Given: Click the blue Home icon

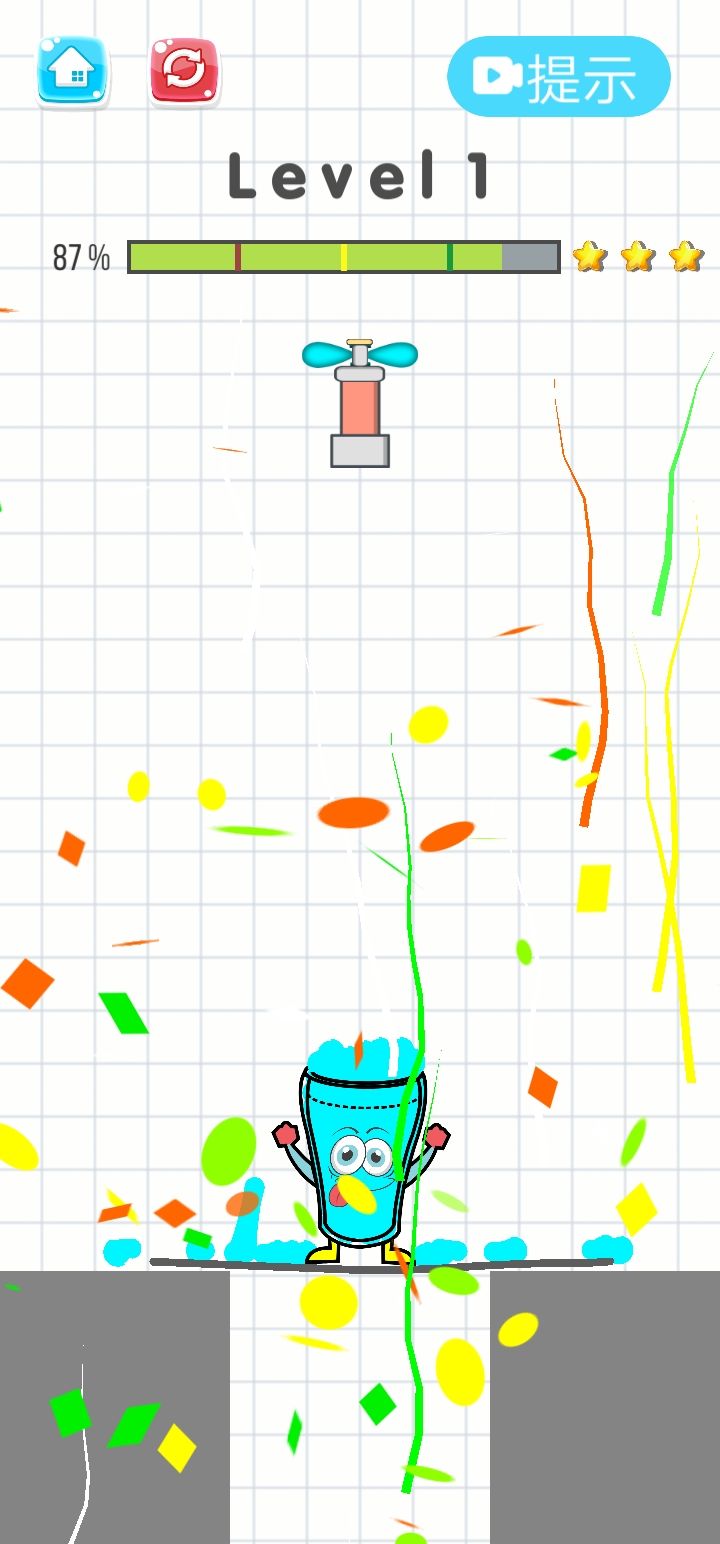Looking at the screenshot, I should pyautogui.click(x=71, y=71).
